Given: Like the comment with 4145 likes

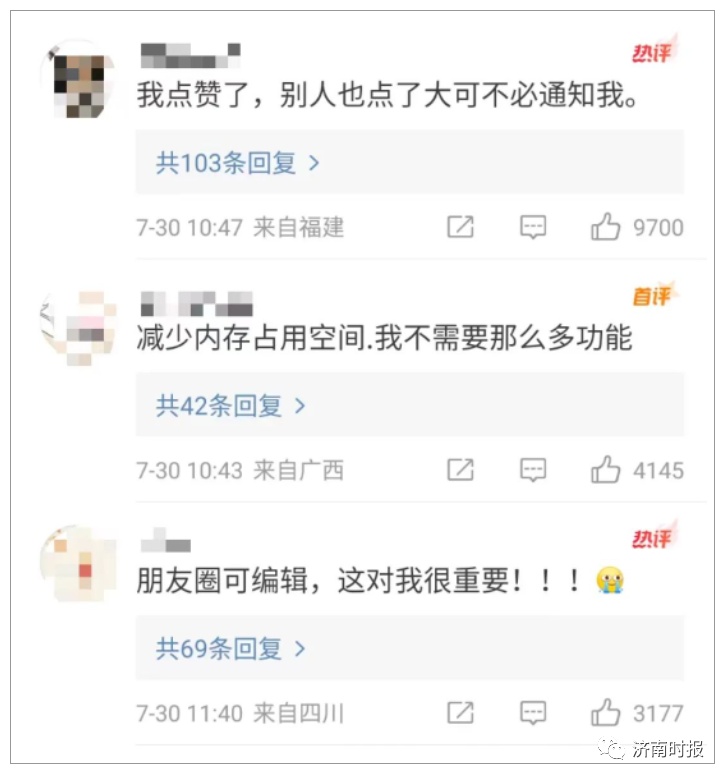Looking at the screenshot, I should tap(606, 470).
